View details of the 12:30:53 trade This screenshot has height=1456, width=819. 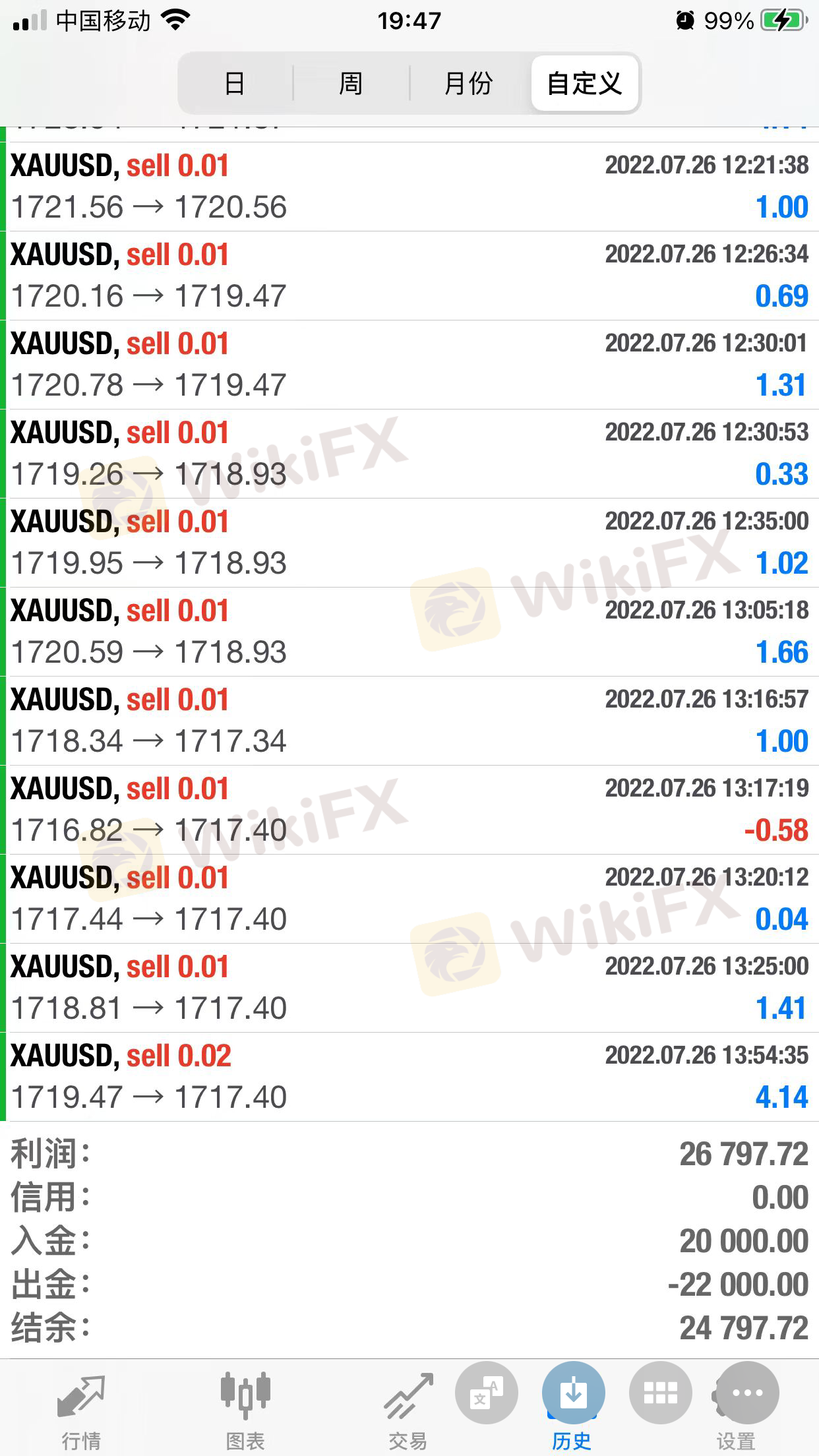pos(409,454)
